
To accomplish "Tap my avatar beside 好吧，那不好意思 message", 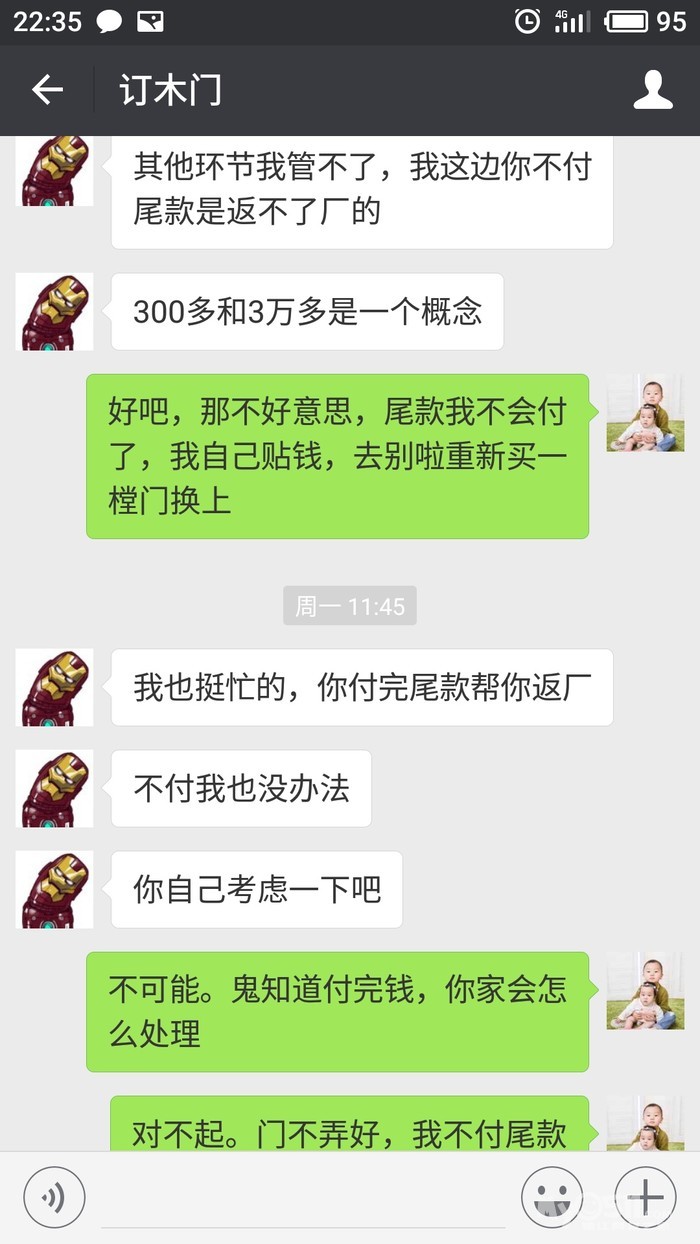I will tap(645, 412).
